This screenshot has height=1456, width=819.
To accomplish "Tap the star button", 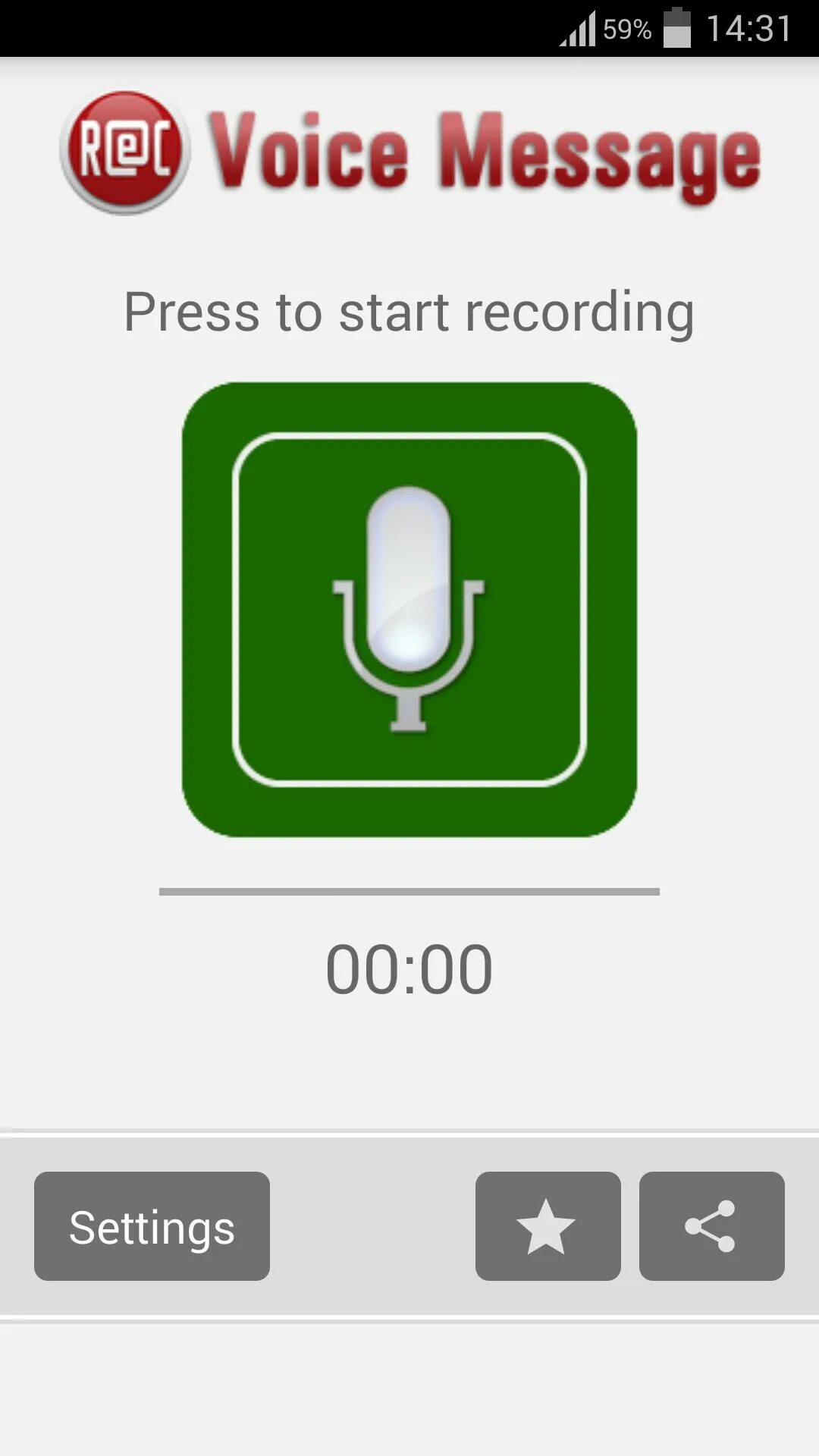I will [548, 1226].
